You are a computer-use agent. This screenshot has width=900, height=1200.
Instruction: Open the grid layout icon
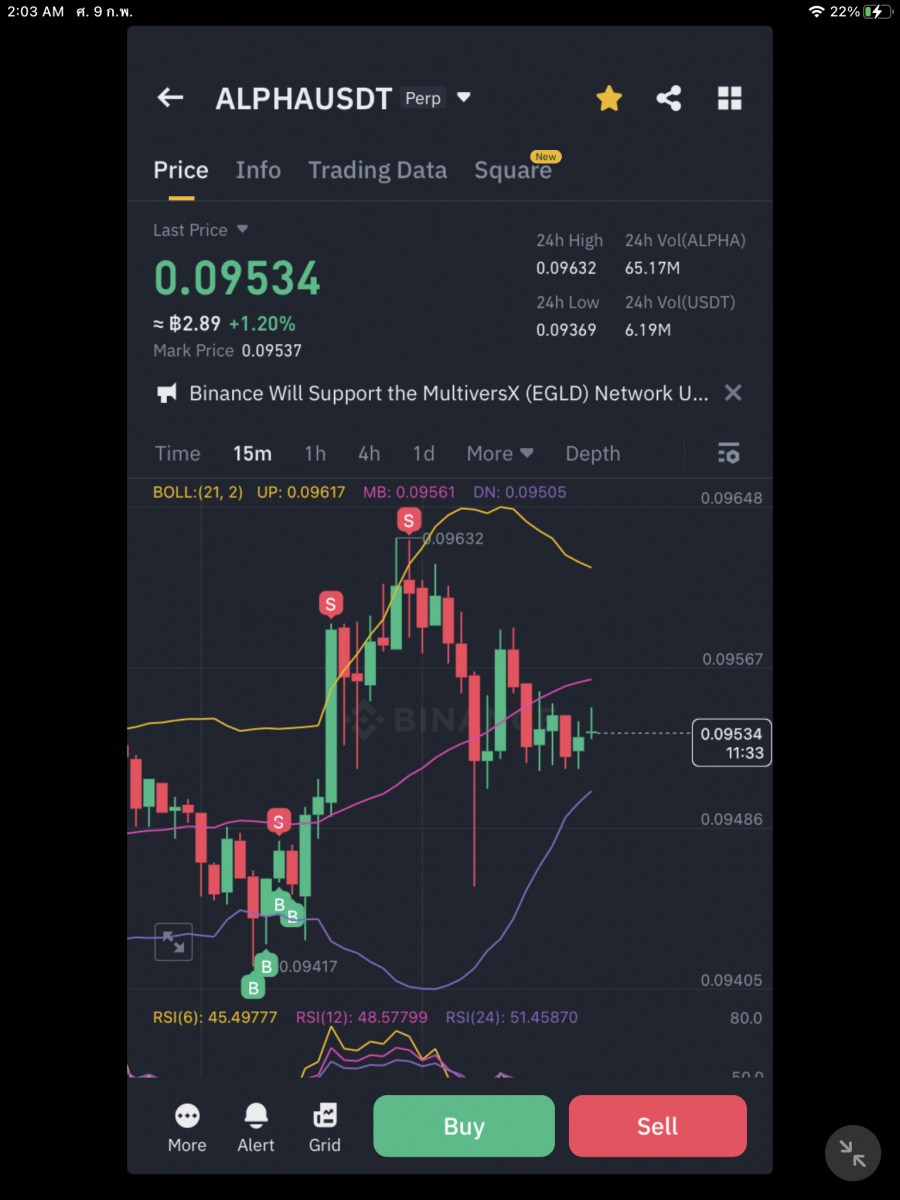(730, 98)
